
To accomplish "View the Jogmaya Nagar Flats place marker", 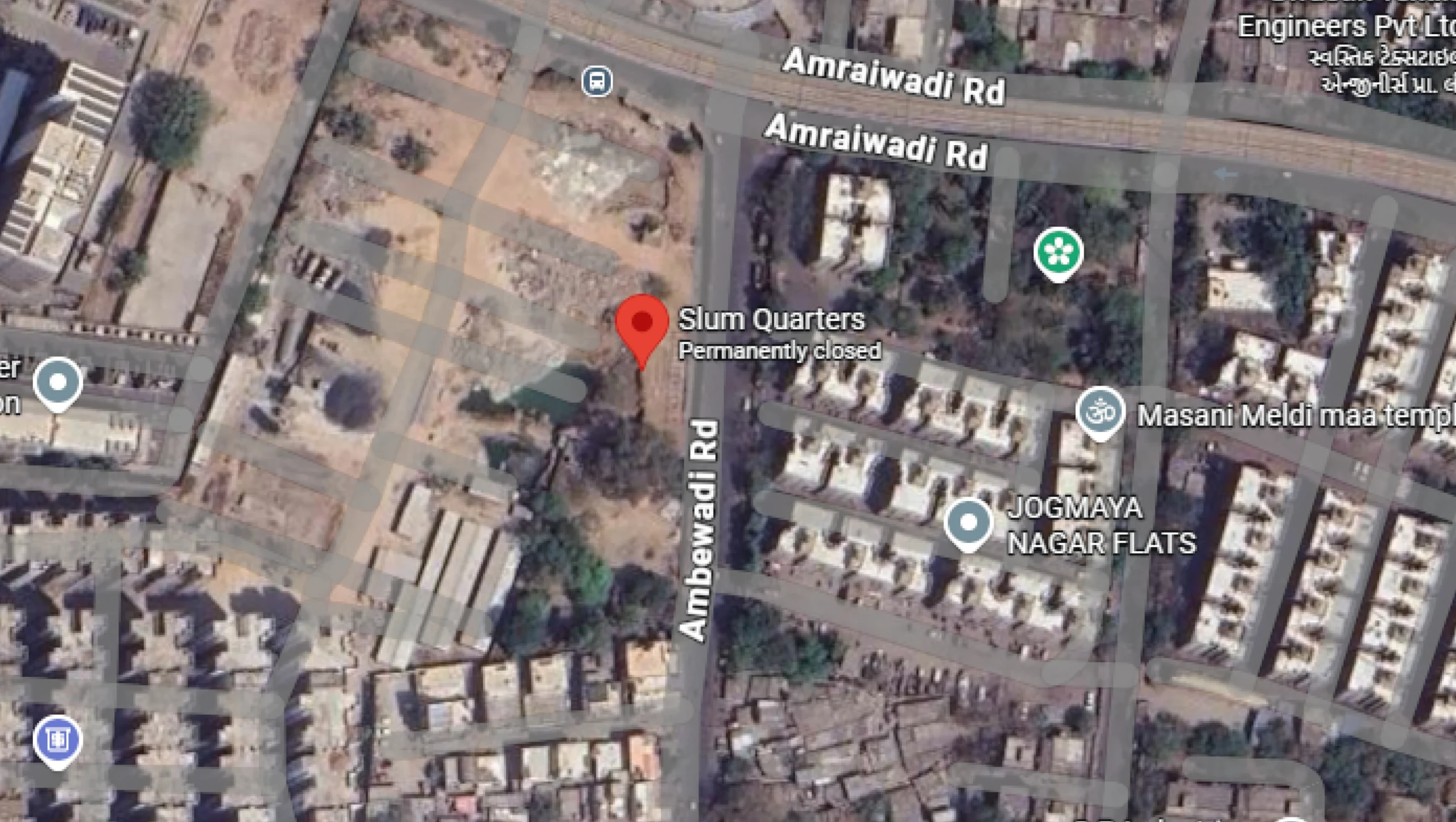I will tap(969, 523).
